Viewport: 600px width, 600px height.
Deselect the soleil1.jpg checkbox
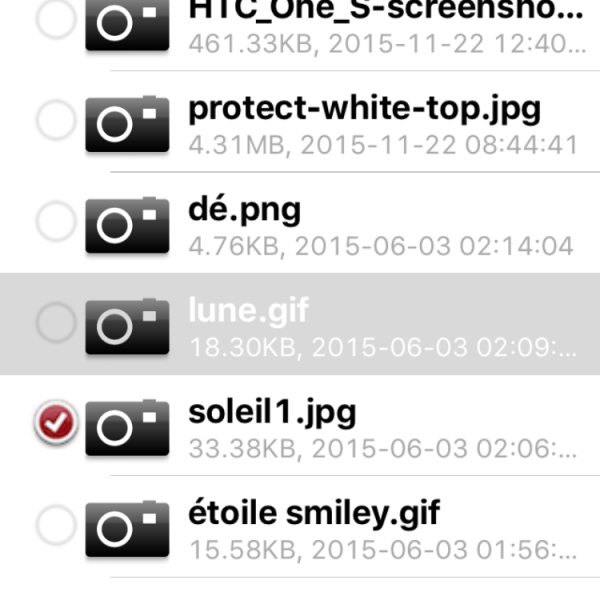[55, 425]
